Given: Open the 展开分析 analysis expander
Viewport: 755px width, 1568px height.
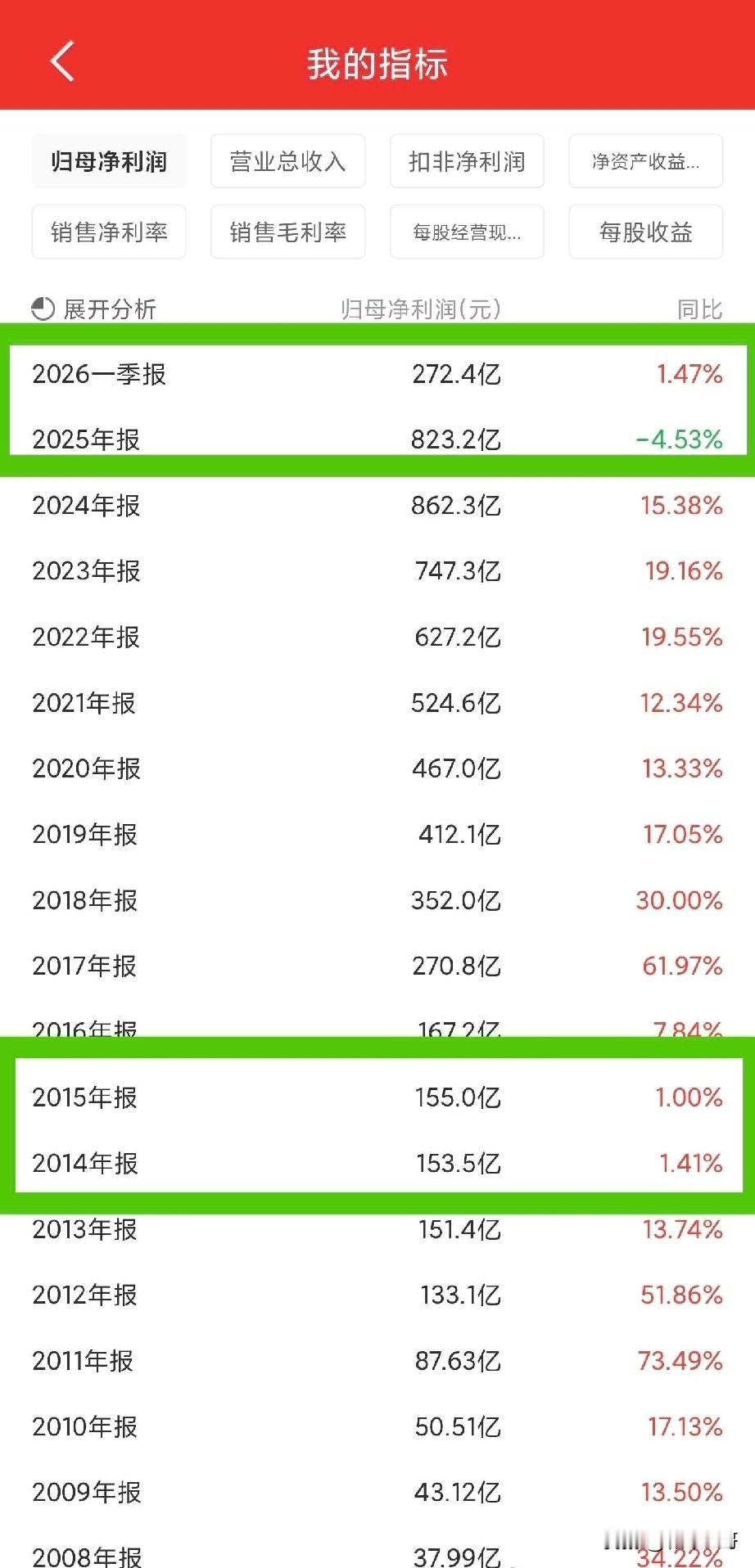Looking at the screenshot, I should [109, 309].
